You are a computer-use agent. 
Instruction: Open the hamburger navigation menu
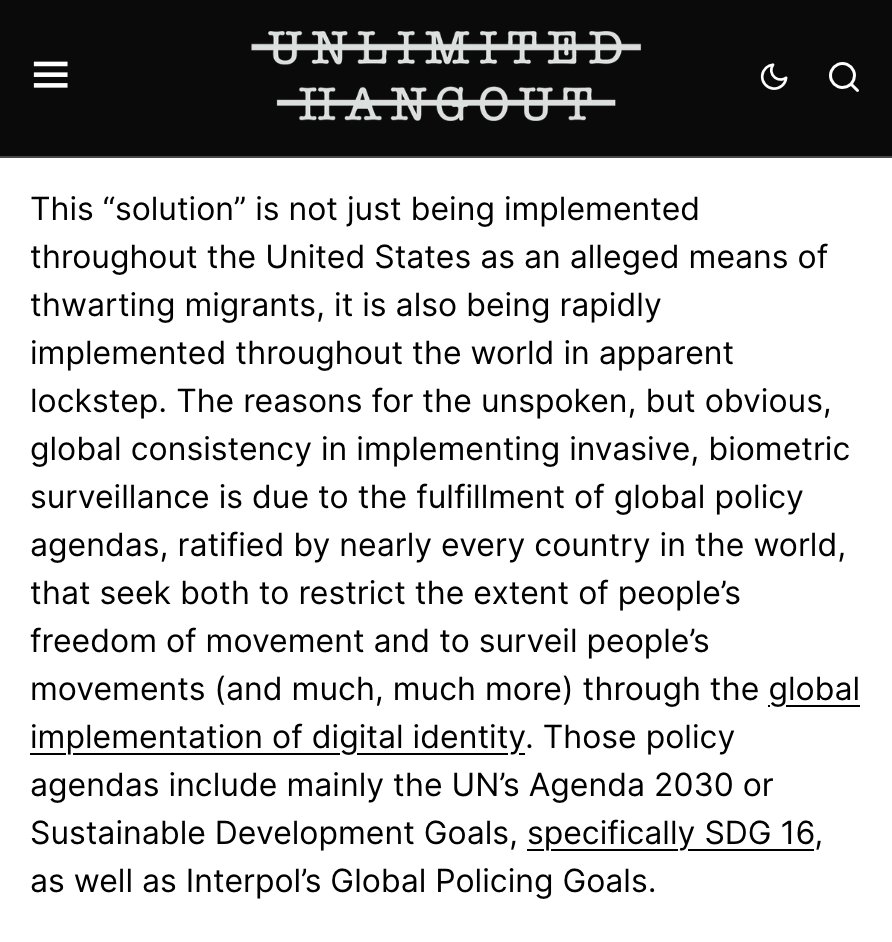[50, 76]
